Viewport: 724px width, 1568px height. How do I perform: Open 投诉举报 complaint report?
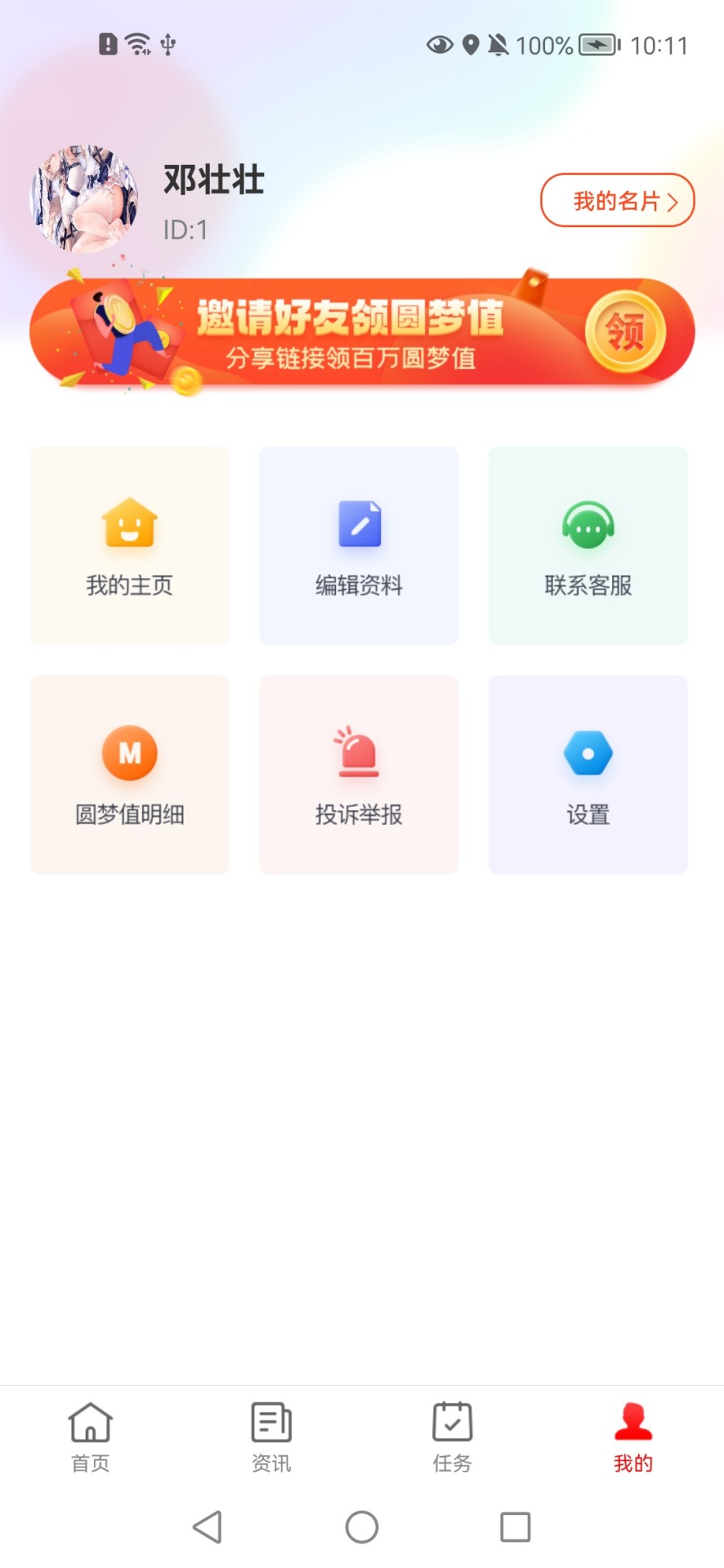point(359,774)
